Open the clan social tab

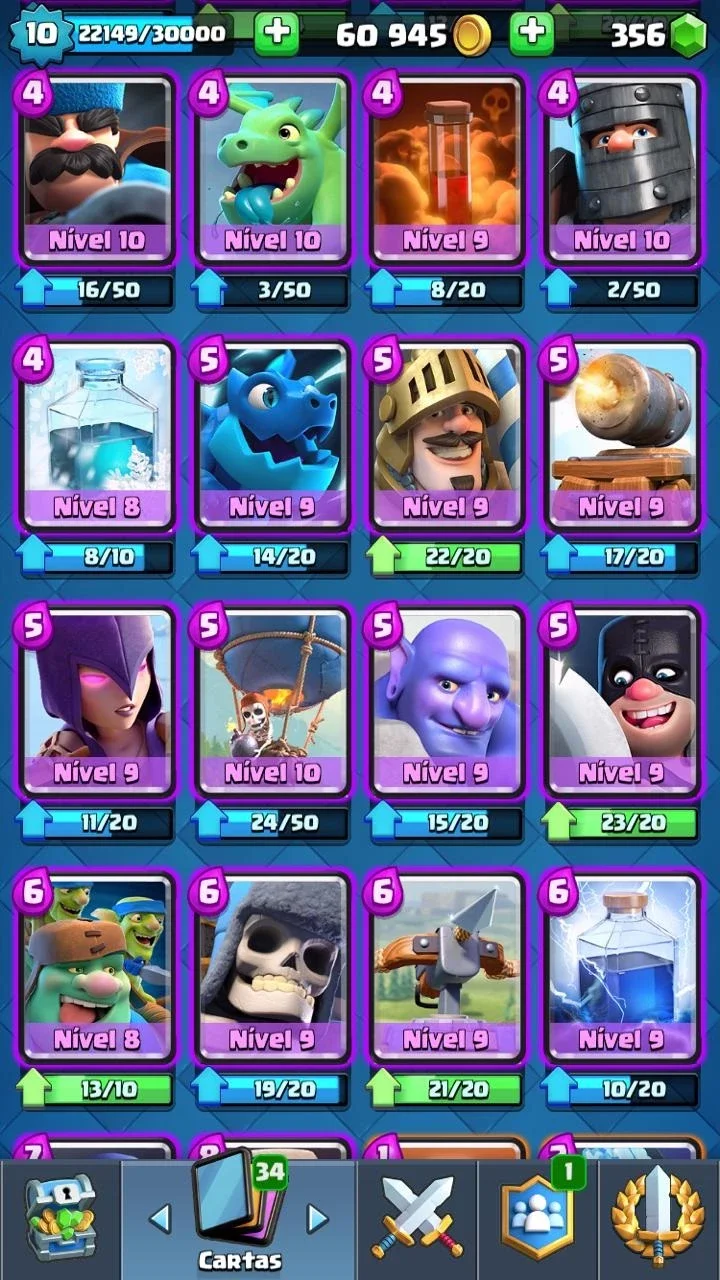click(x=538, y=1219)
